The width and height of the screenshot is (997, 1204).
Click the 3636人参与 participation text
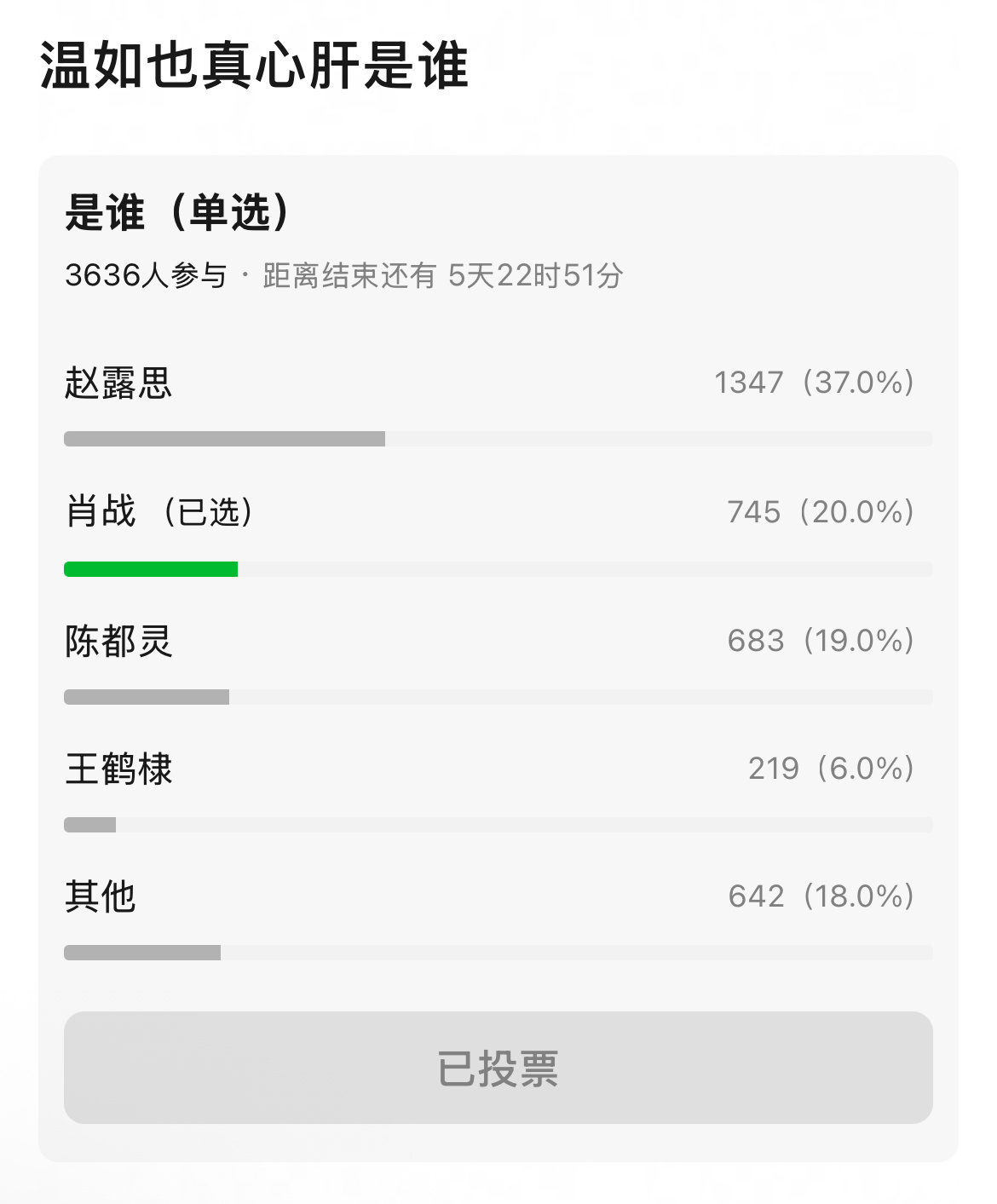[145, 274]
